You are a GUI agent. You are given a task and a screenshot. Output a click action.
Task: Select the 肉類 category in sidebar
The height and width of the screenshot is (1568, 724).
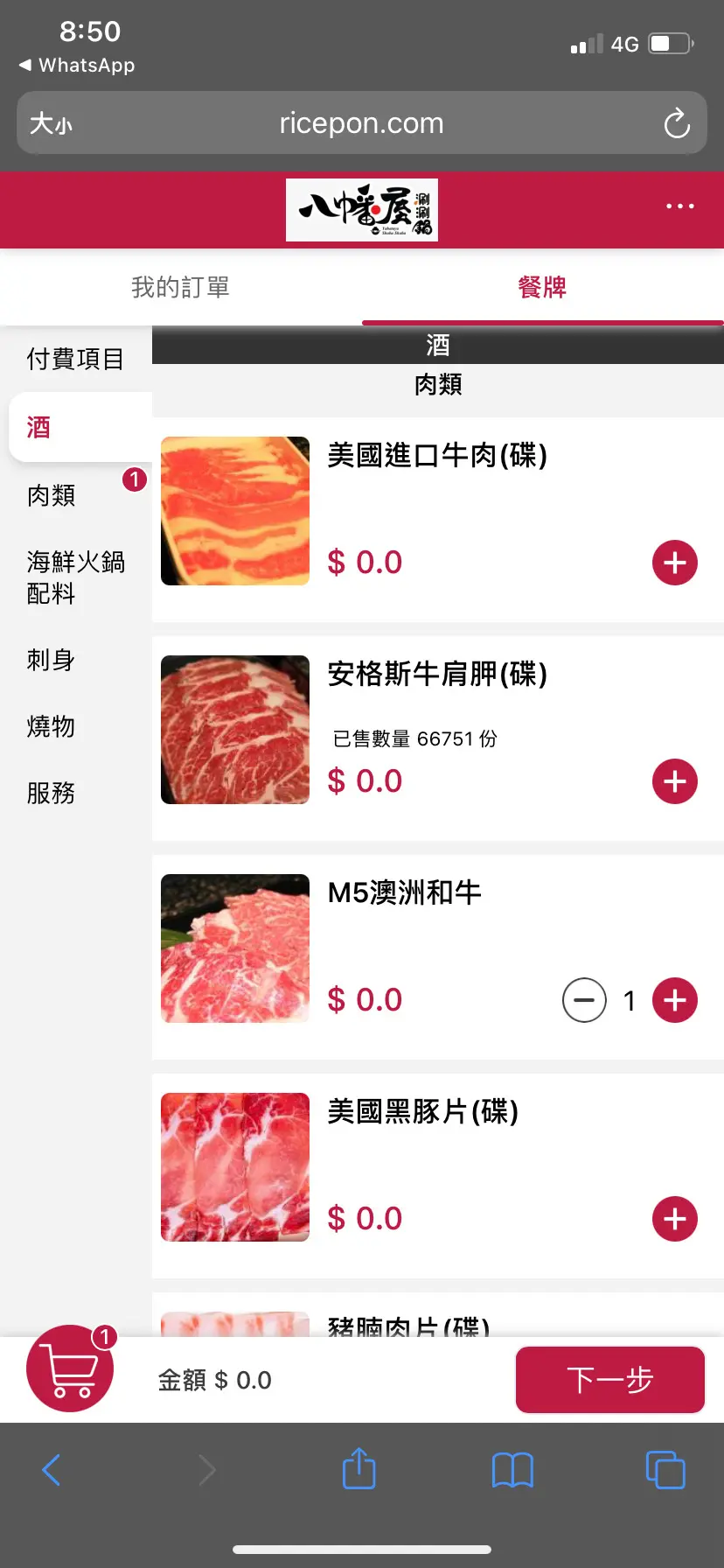(x=52, y=495)
